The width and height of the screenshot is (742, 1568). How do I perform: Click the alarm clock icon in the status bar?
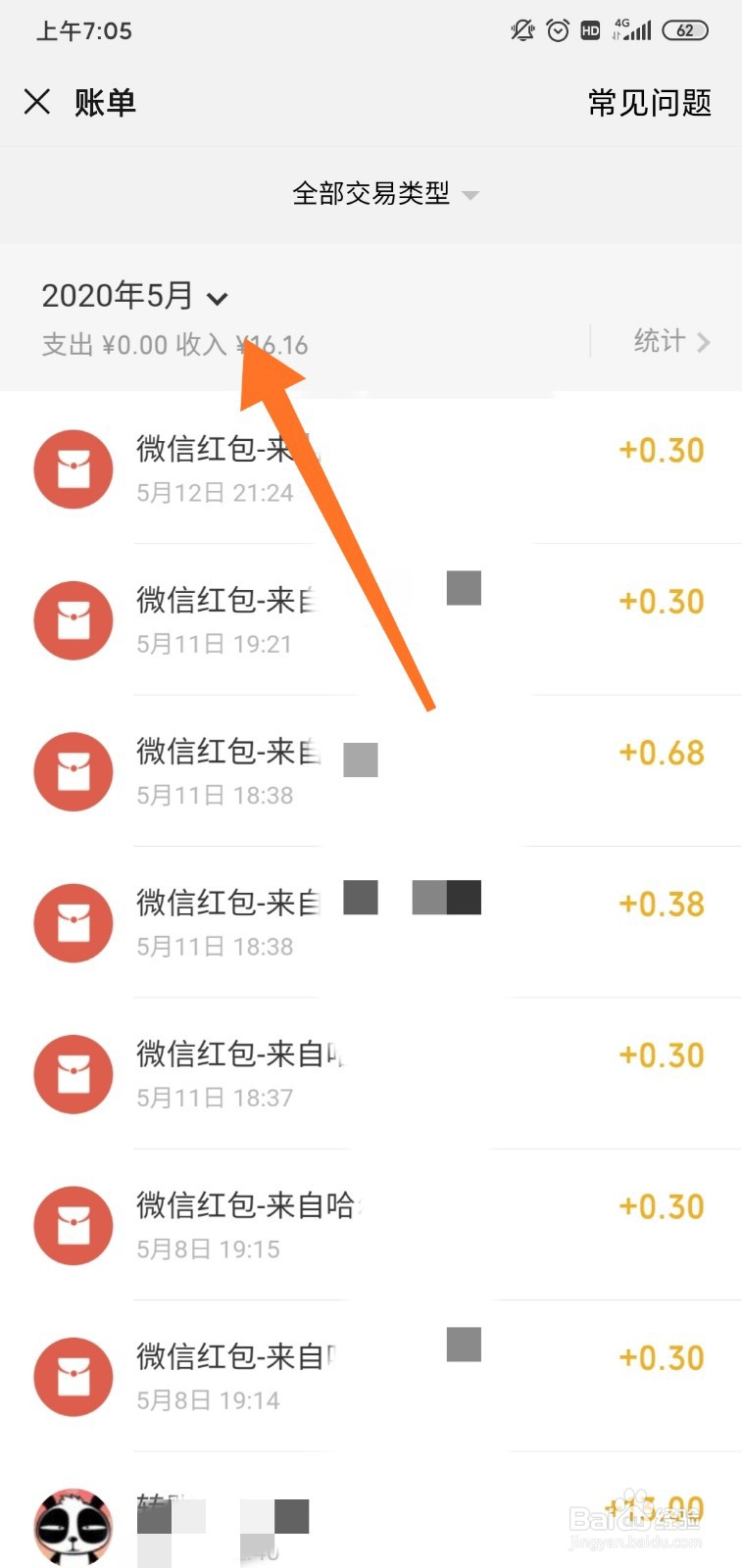pos(557,30)
